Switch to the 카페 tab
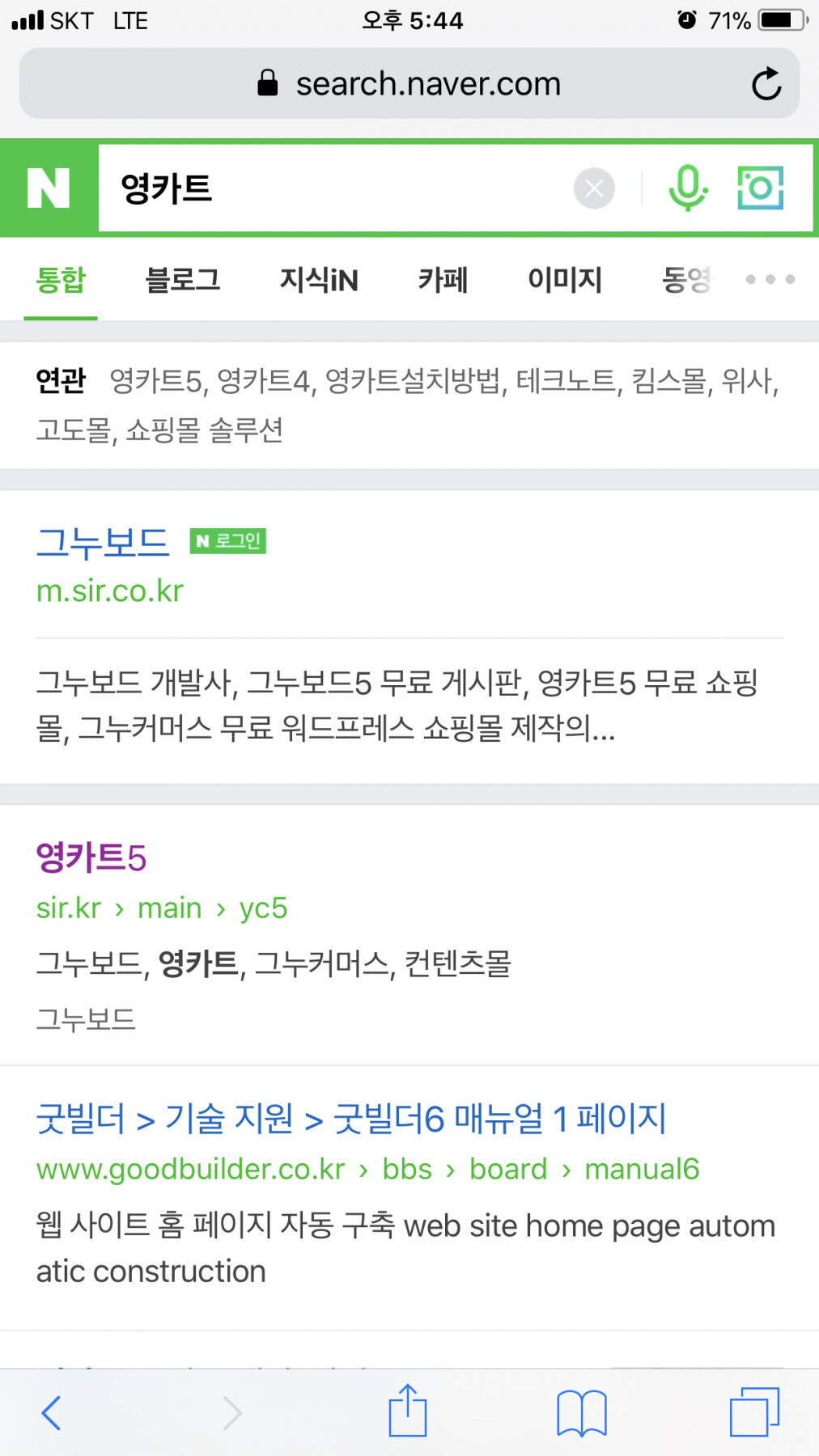Image resolution: width=819 pixels, height=1456 pixels. tap(443, 280)
